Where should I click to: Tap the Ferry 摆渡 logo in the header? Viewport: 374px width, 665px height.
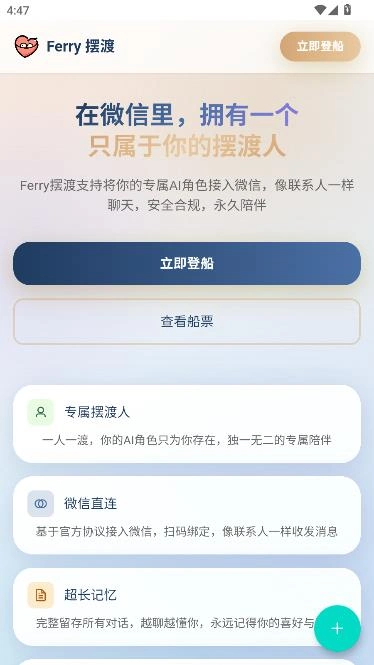(64, 46)
